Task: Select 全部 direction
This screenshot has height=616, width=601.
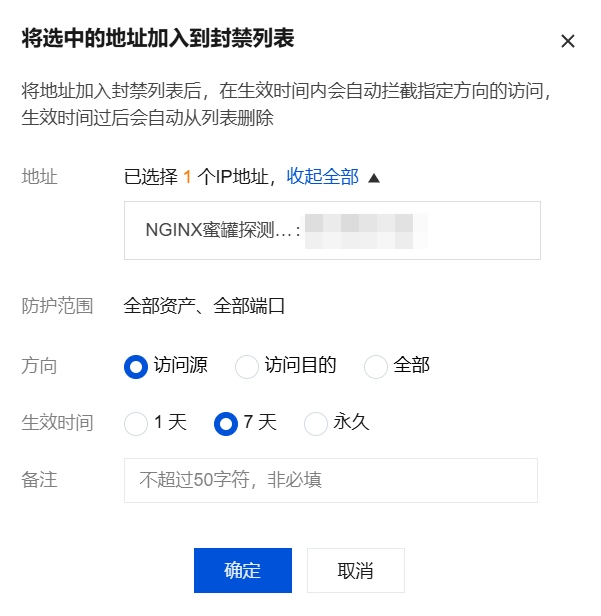Action: (376, 366)
